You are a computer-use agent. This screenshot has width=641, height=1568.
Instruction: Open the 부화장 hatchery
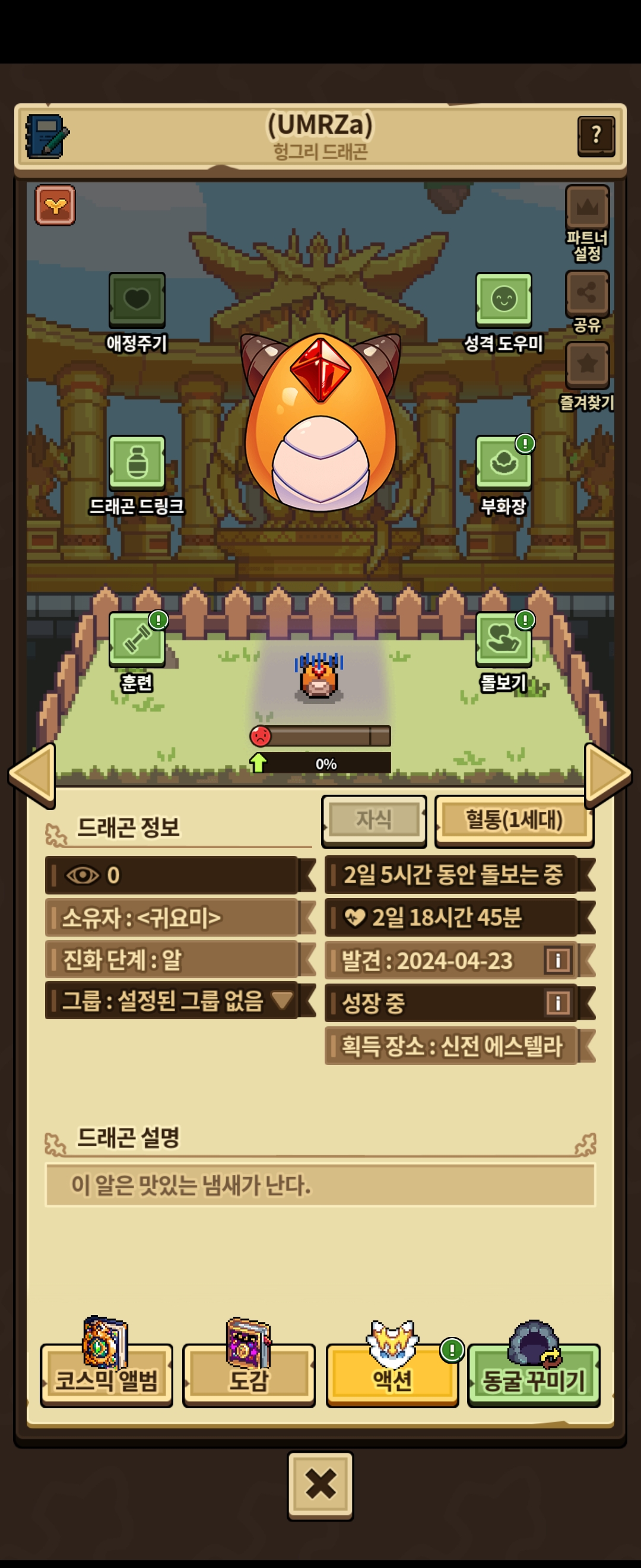[x=503, y=463]
